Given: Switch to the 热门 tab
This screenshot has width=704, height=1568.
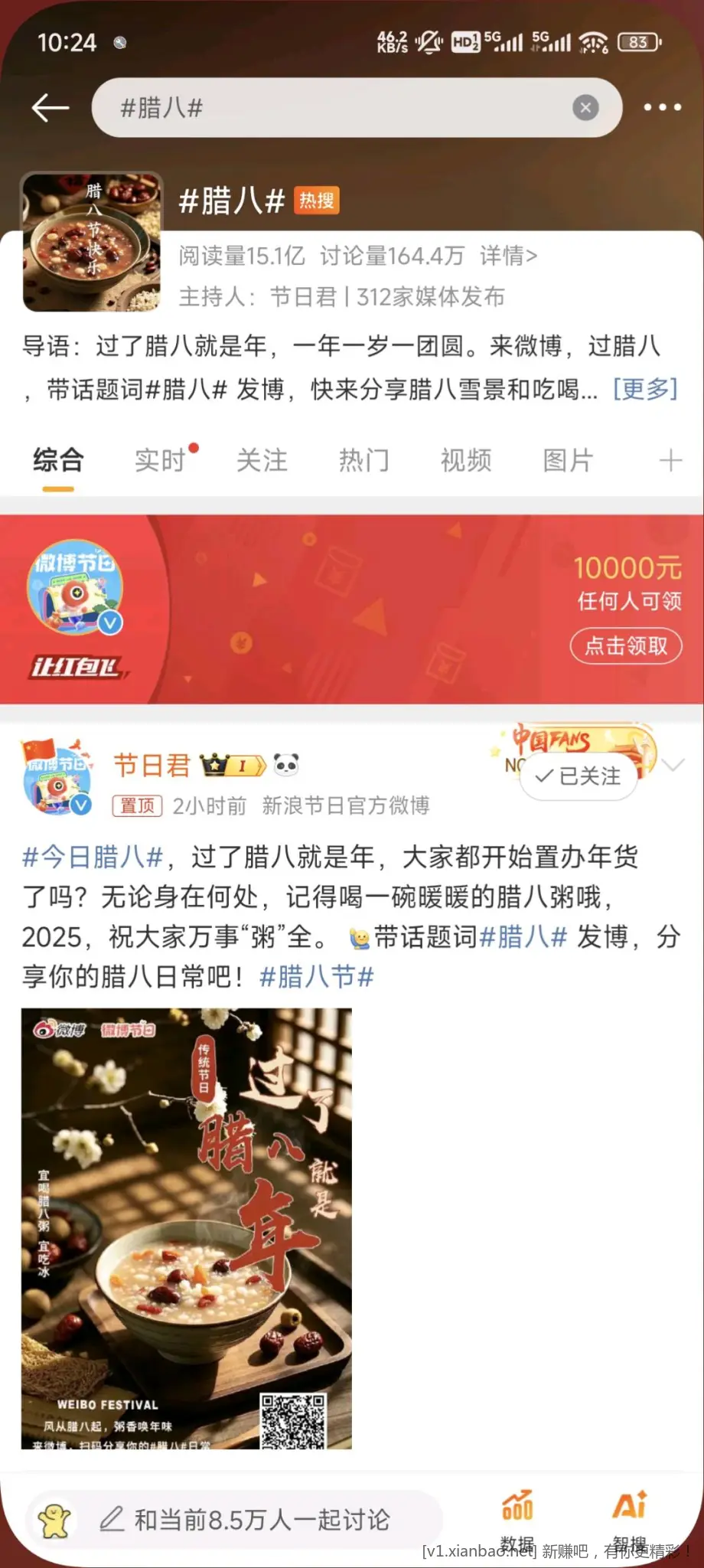Looking at the screenshot, I should tap(364, 460).
